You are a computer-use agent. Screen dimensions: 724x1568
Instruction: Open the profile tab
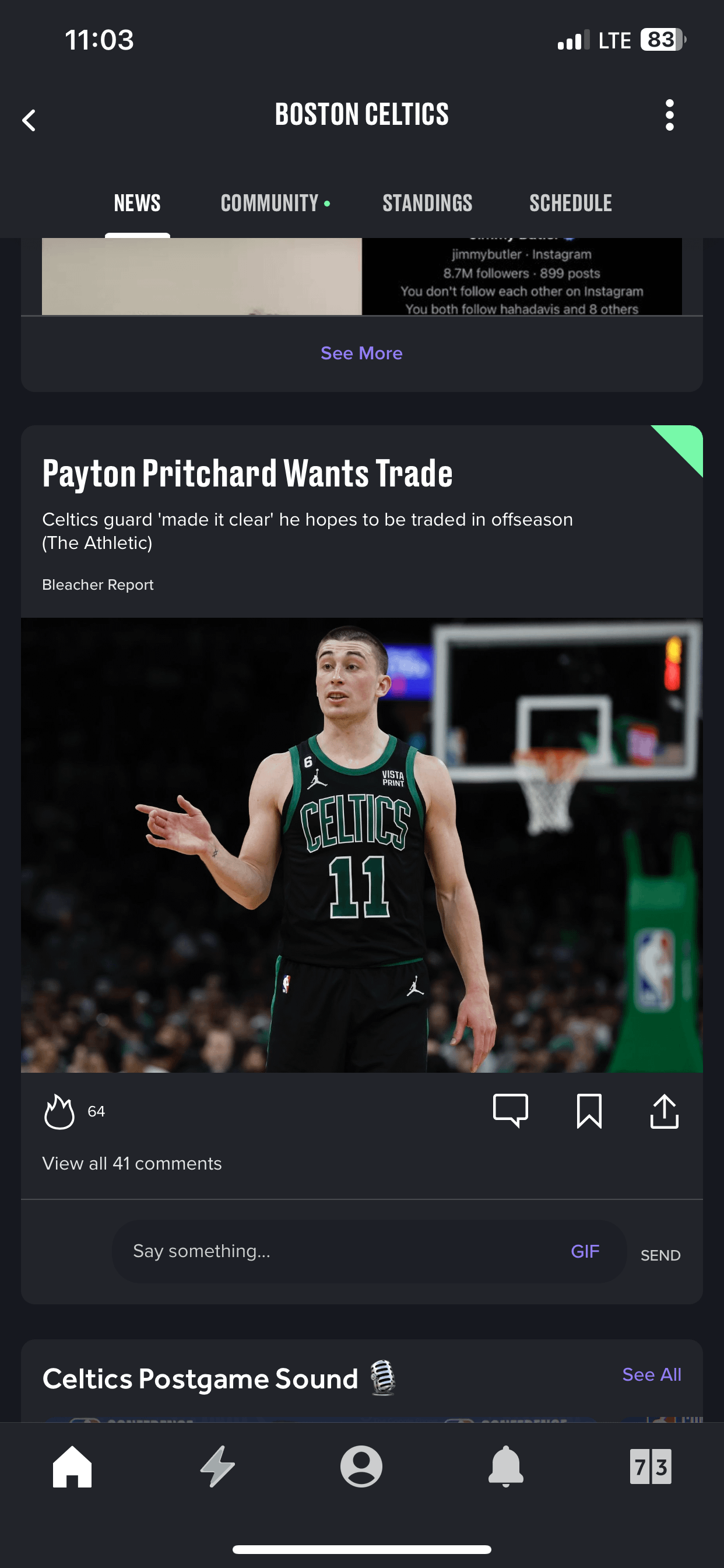361,1466
